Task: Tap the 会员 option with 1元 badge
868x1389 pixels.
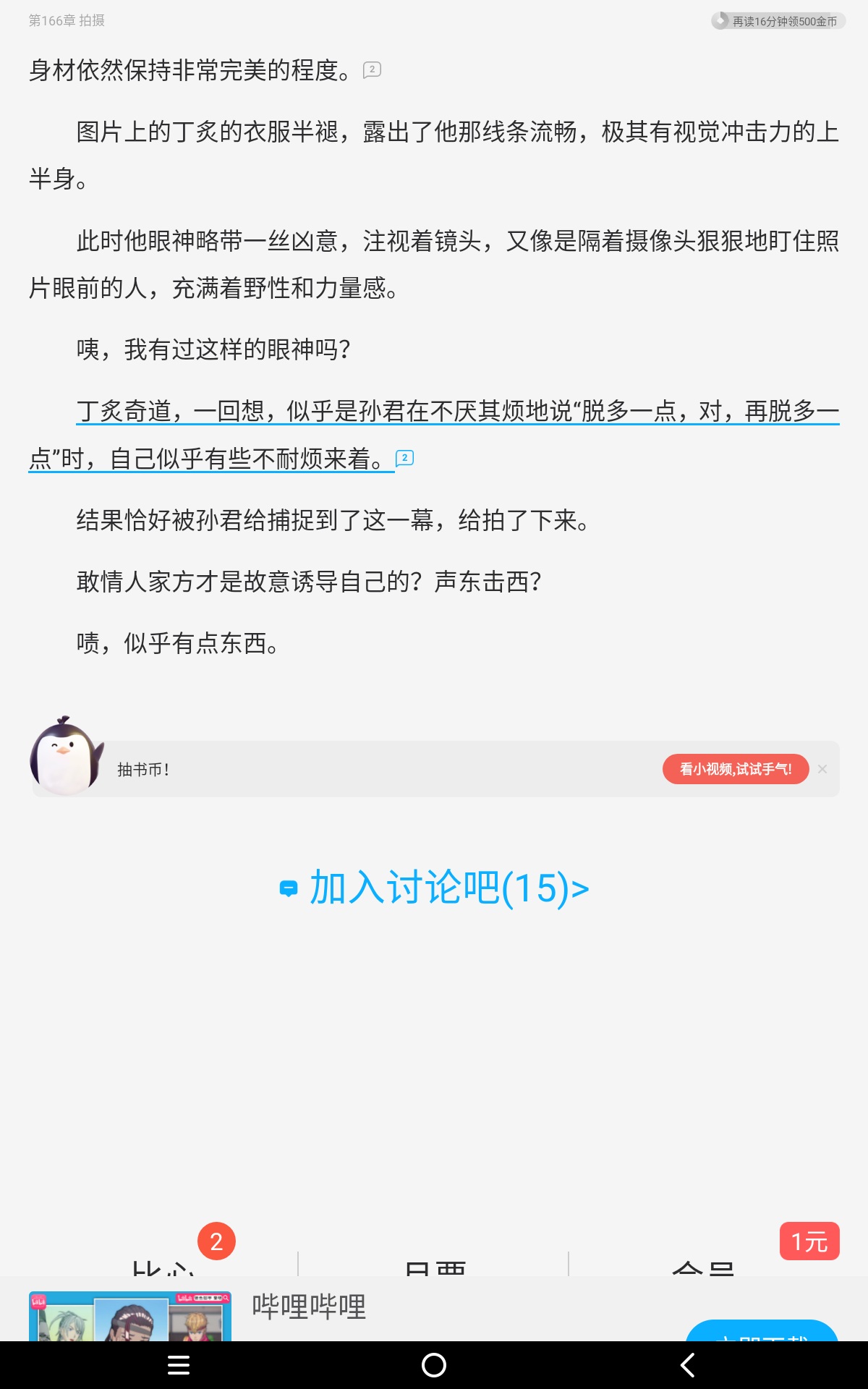Action: pyautogui.click(x=702, y=1267)
